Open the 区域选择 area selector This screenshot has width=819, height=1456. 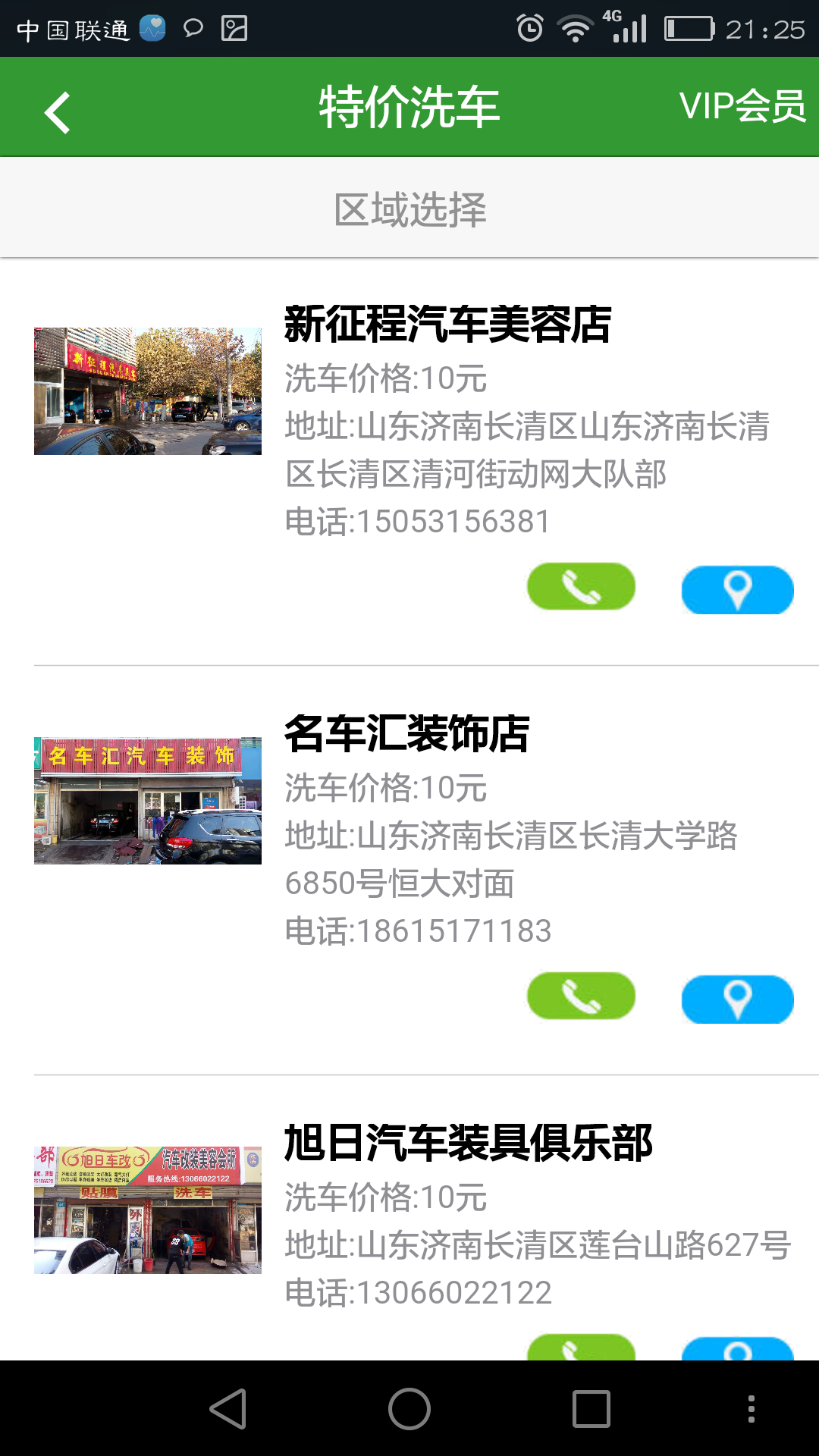tap(409, 209)
